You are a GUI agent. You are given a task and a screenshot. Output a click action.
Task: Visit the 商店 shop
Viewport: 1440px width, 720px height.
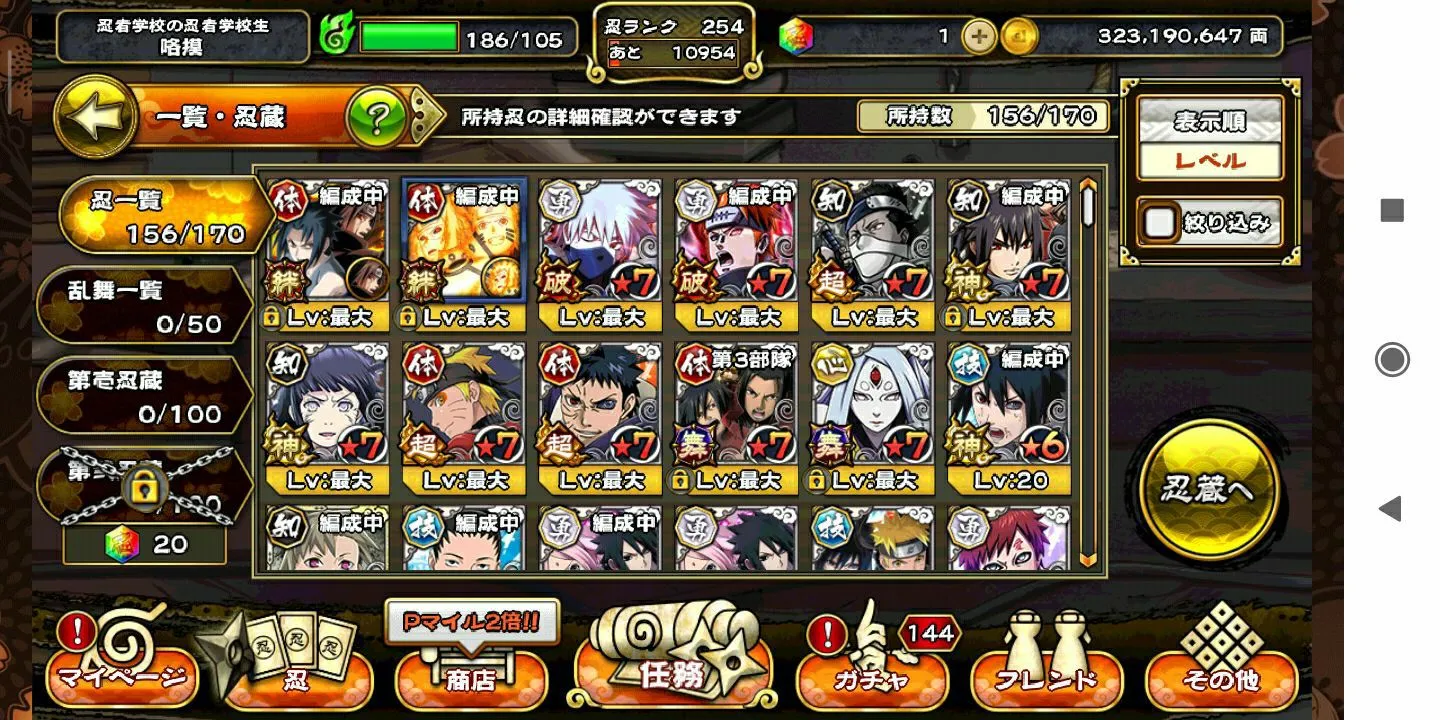click(x=470, y=667)
